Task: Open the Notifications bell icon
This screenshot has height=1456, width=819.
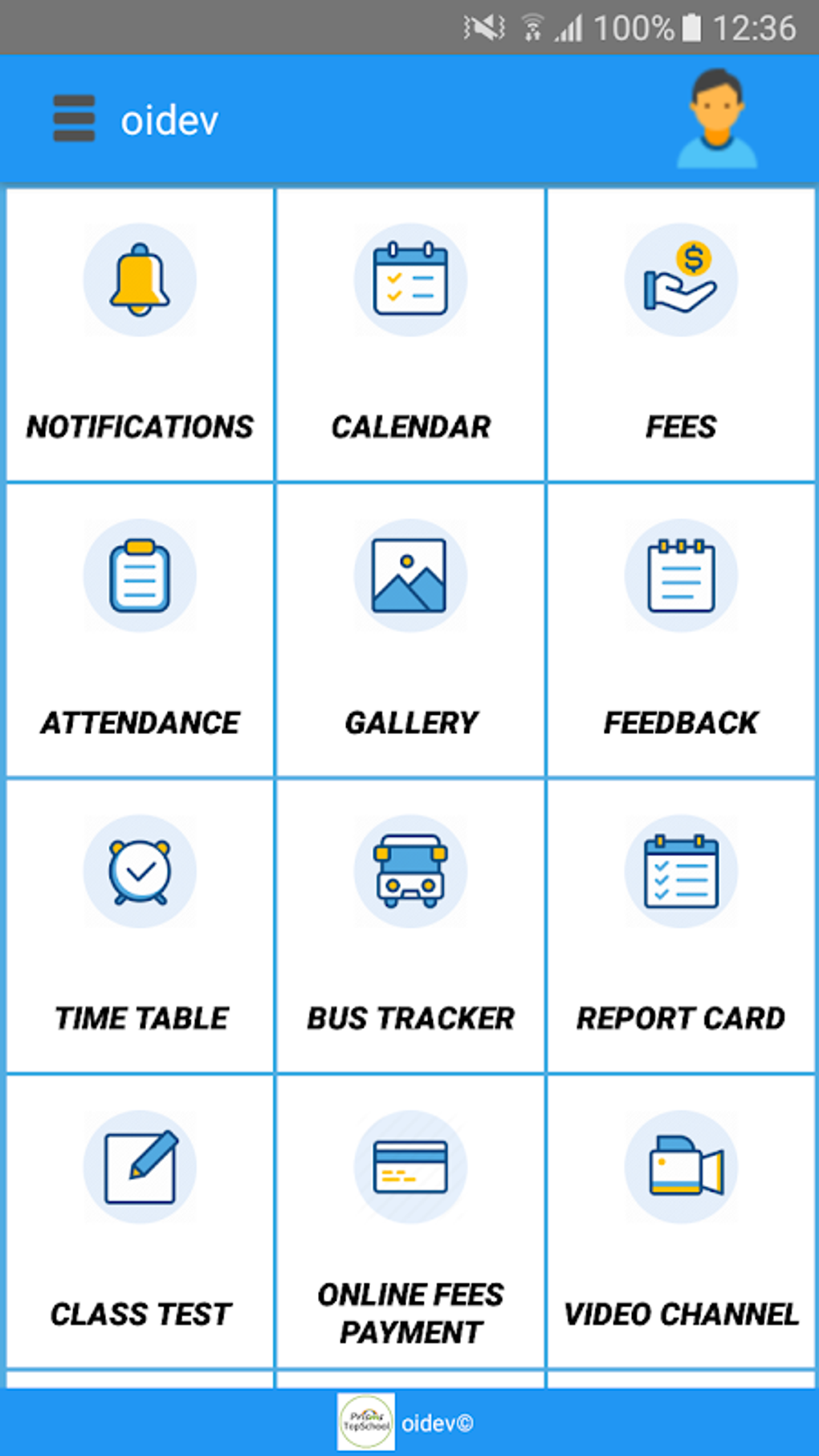Action: pyautogui.click(x=140, y=279)
